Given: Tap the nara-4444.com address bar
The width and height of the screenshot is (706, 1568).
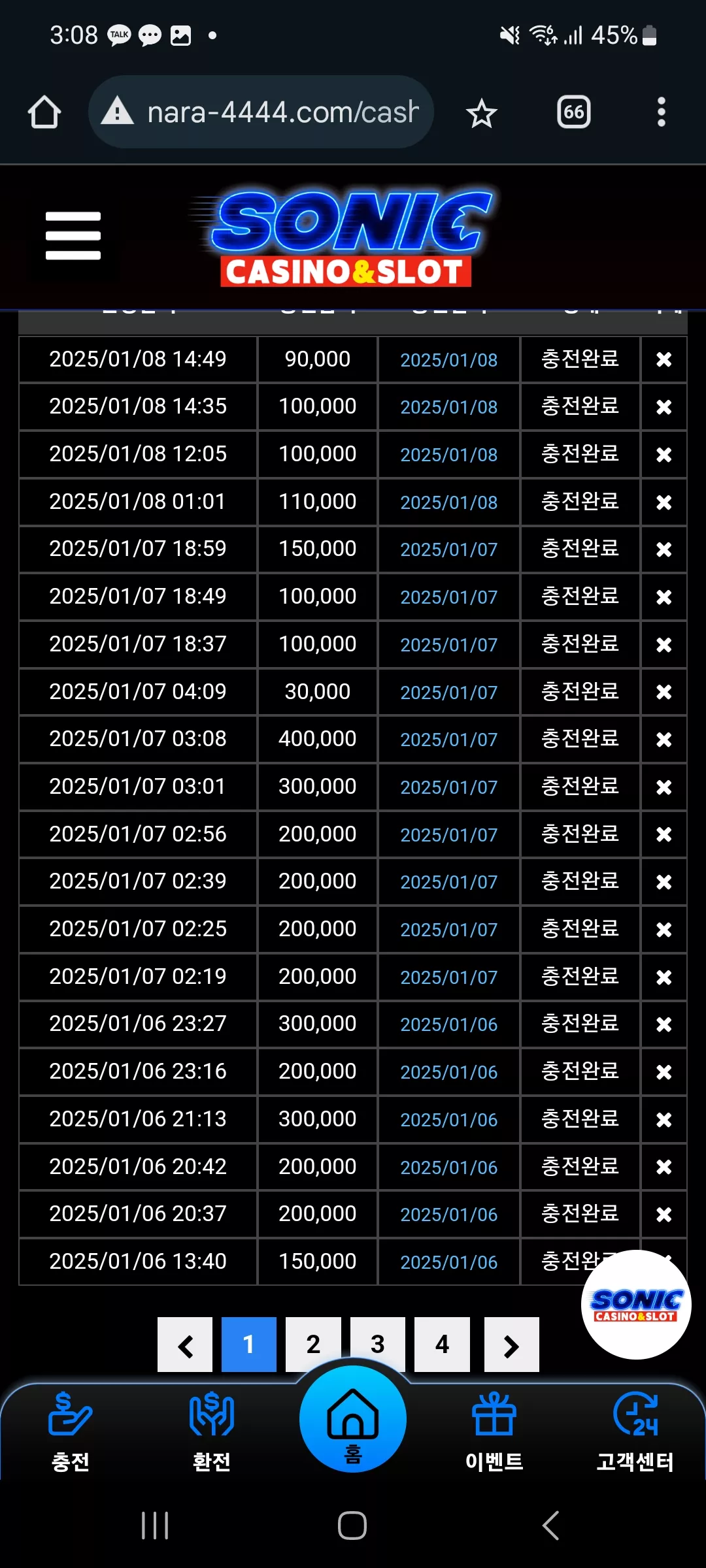Looking at the screenshot, I should pos(261,112).
